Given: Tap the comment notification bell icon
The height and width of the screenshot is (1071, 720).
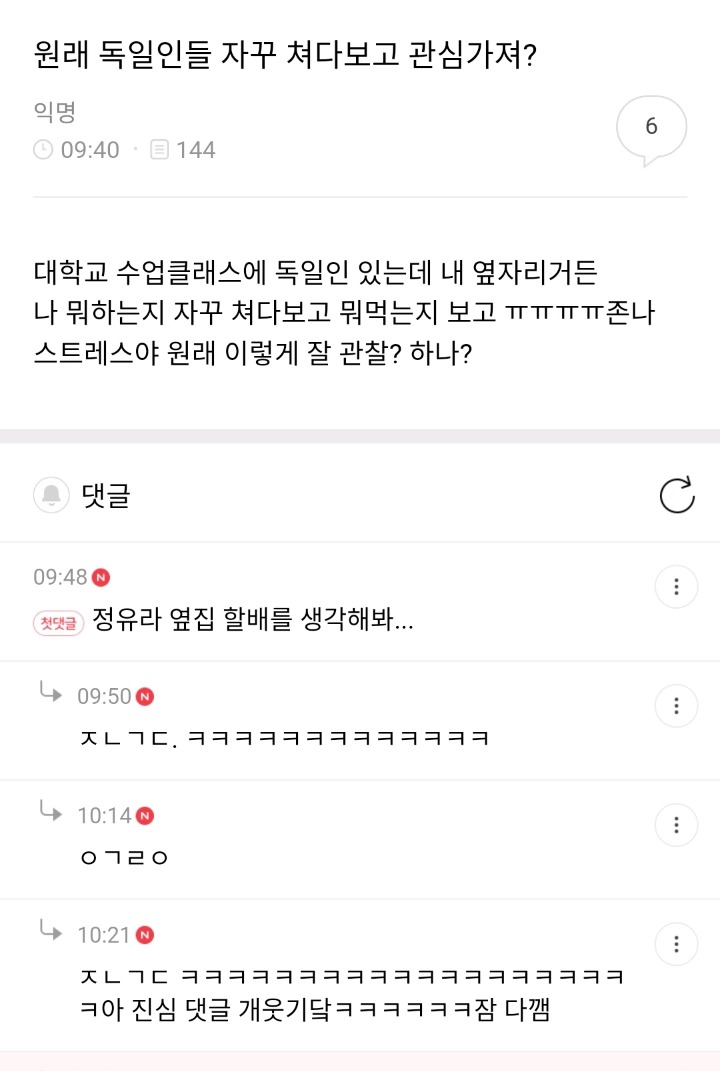Looking at the screenshot, I should pyautogui.click(x=51, y=495).
